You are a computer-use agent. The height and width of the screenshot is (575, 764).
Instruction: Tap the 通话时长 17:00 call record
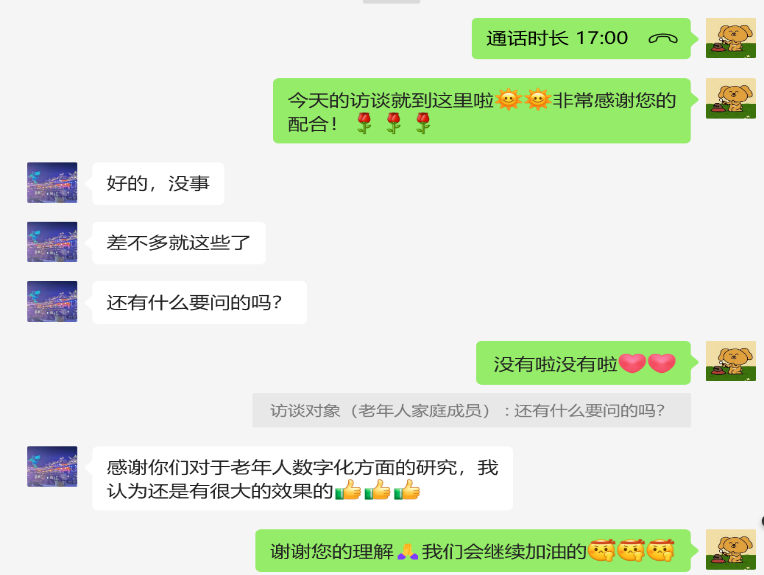tap(581, 39)
